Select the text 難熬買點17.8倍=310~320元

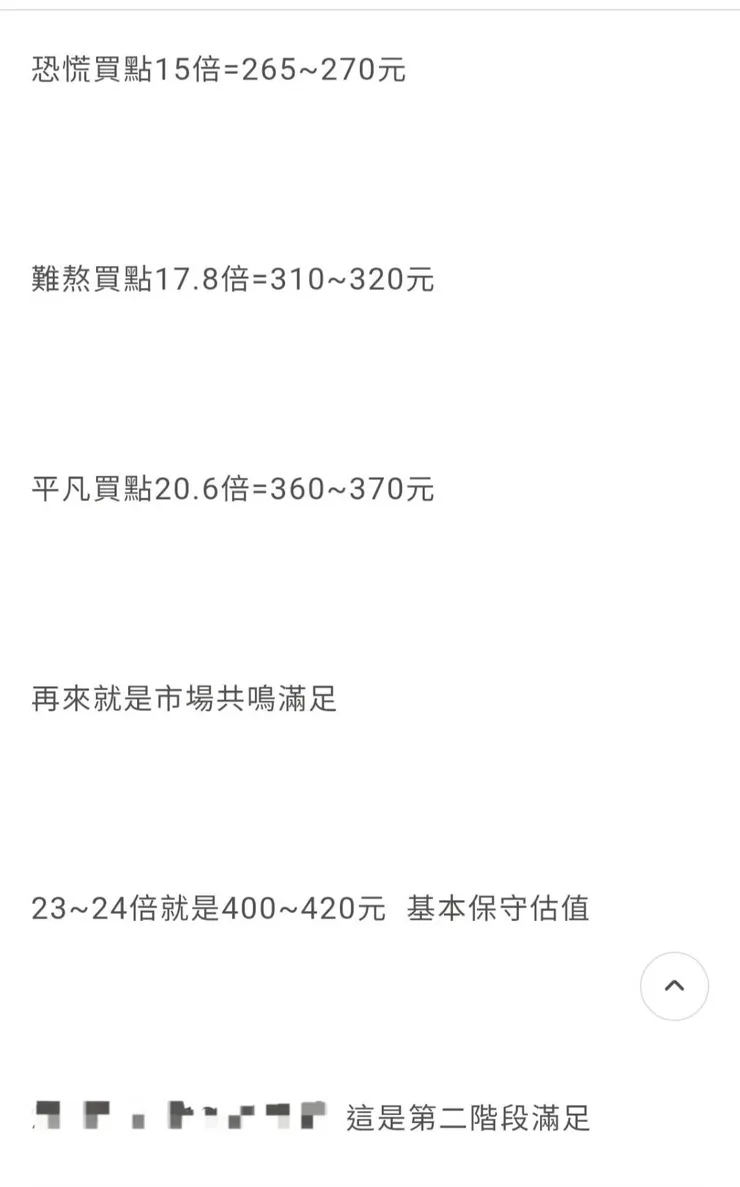click(x=230, y=280)
